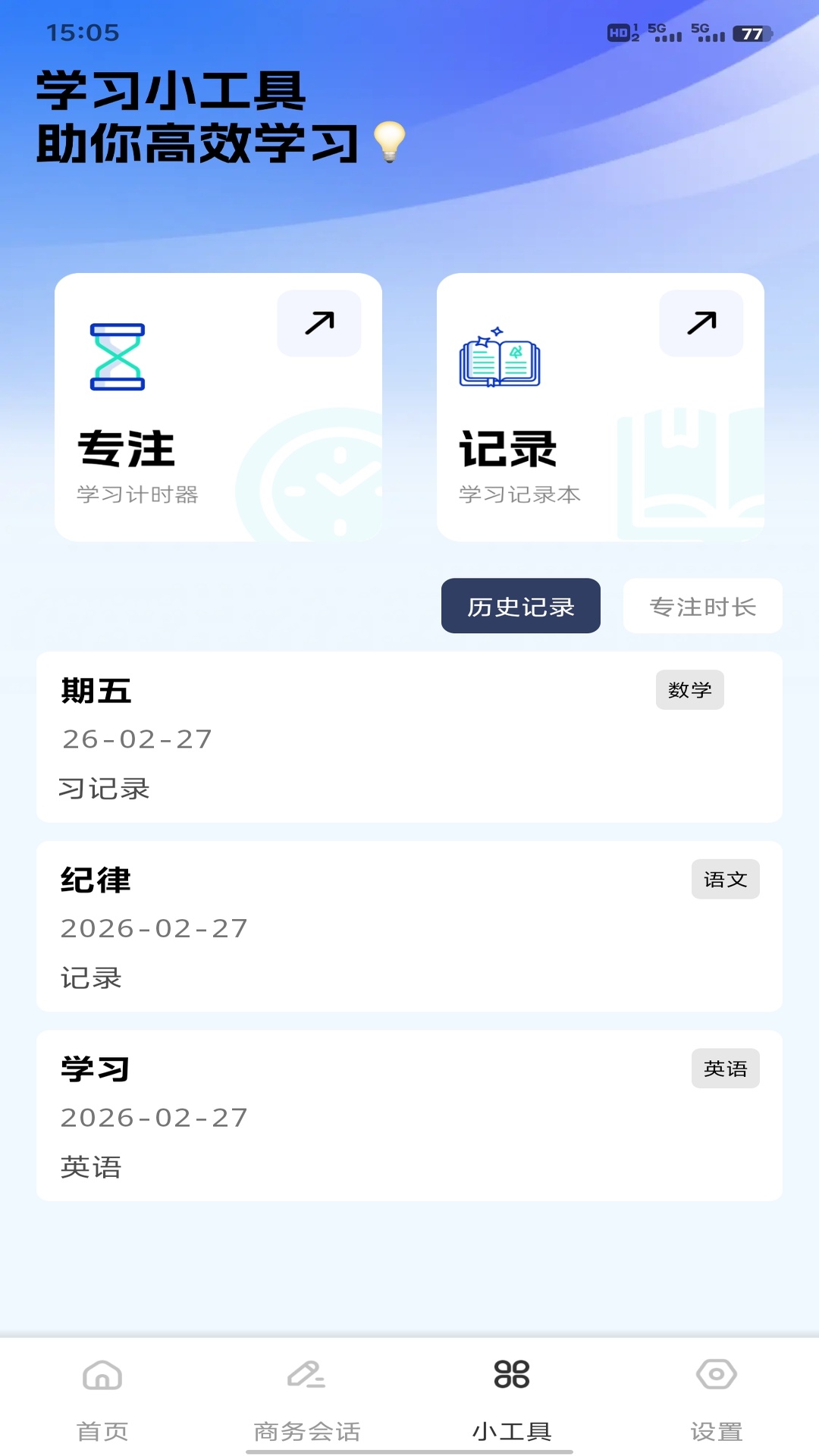The height and width of the screenshot is (1456, 819).
Task: Tap the 语文 tag on the 纪律 record
Action: [x=726, y=880]
